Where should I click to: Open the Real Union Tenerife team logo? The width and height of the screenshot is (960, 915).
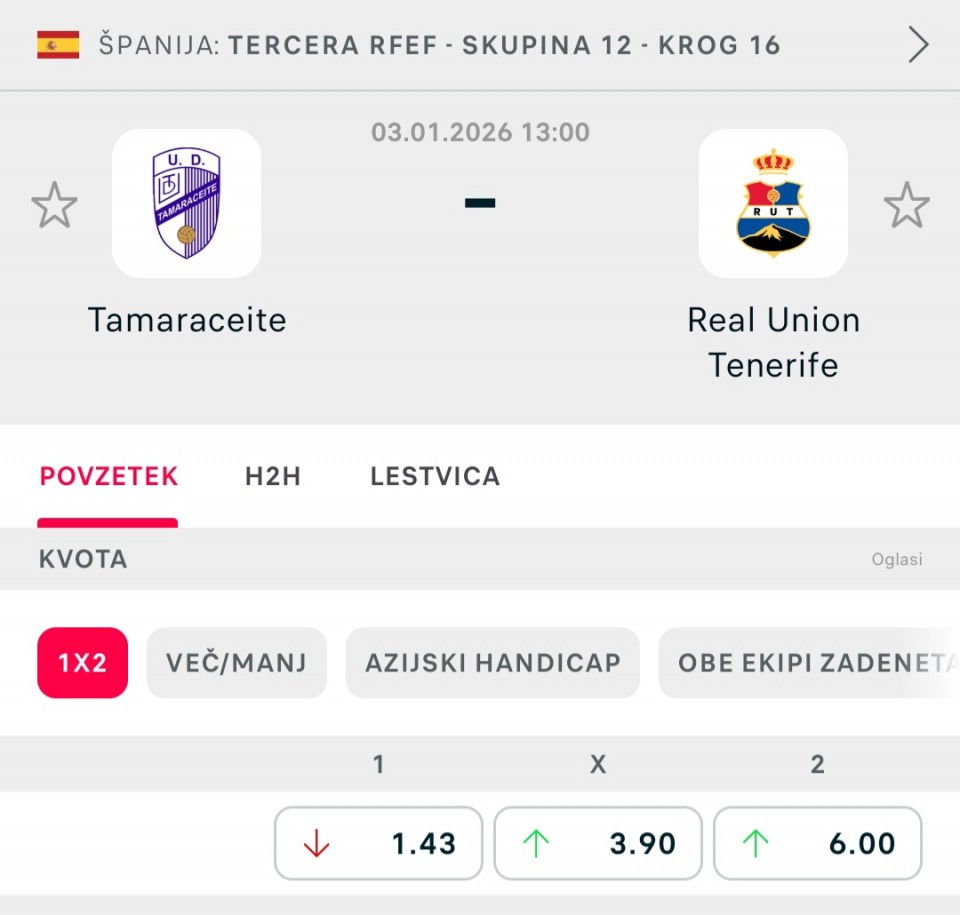[773, 204]
